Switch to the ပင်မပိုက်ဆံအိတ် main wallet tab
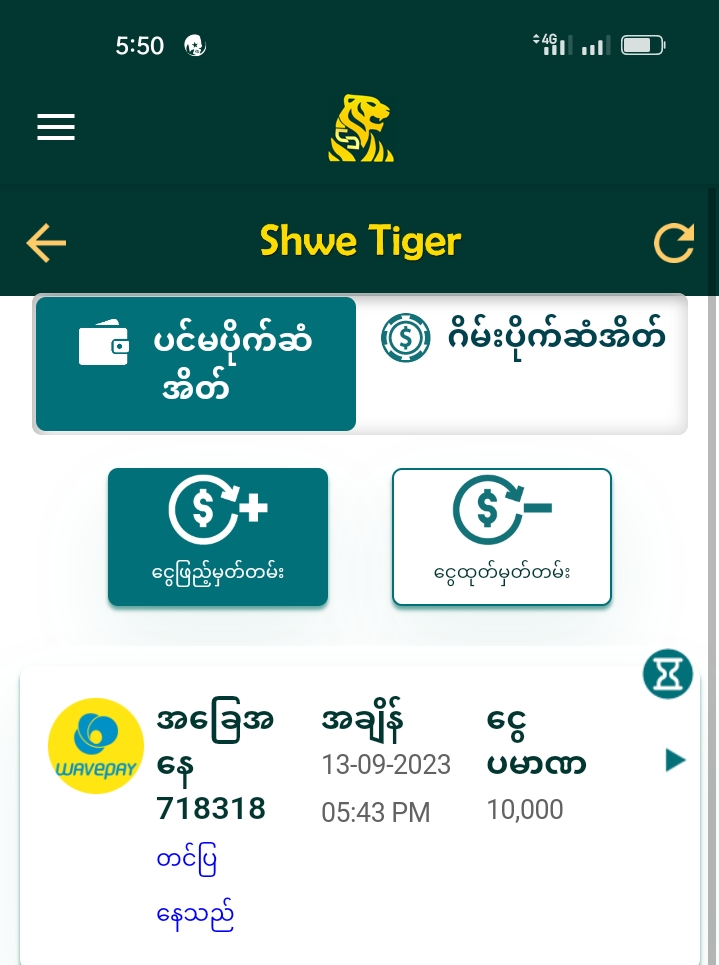719x965 pixels. pyautogui.click(x=196, y=364)
